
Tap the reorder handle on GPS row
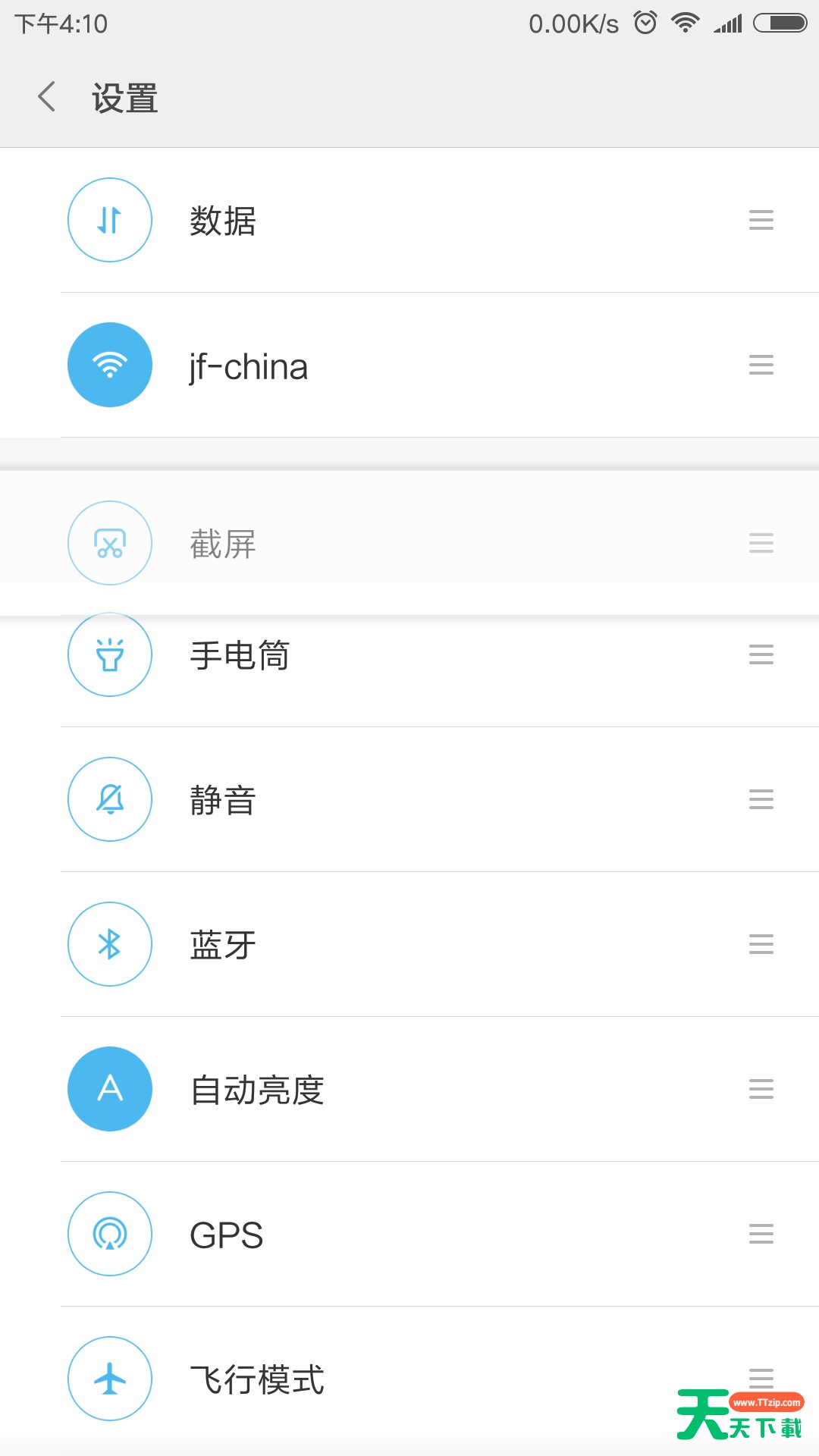click(761, 1234)
